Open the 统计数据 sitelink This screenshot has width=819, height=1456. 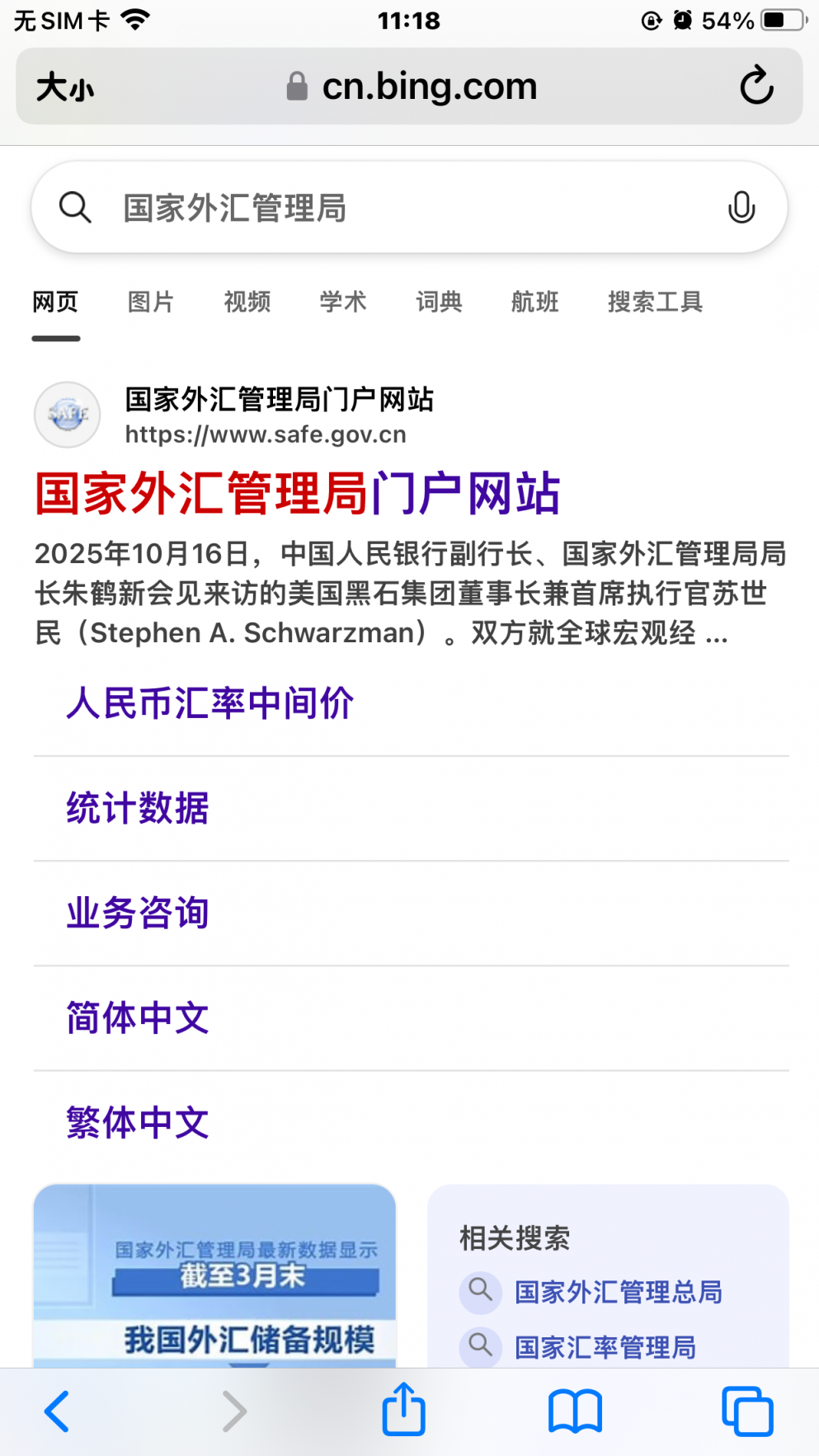(138, 808)
